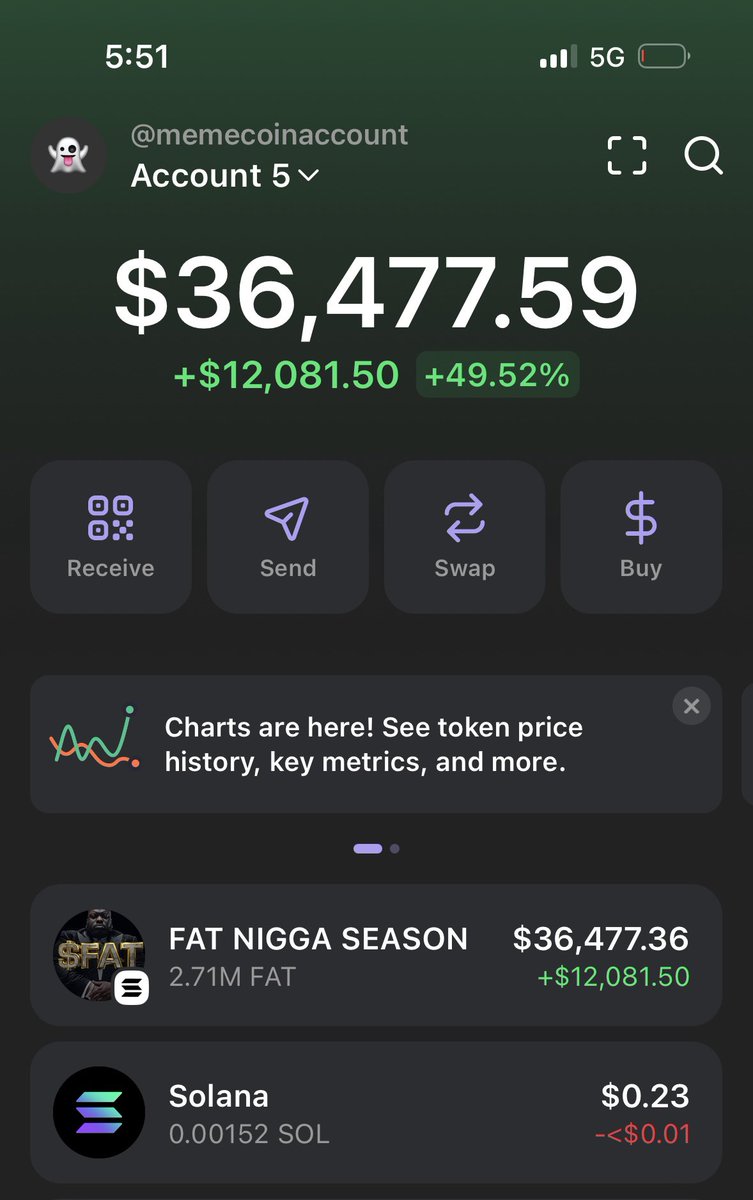
Task: Tap the Send button
Action: 288,536
